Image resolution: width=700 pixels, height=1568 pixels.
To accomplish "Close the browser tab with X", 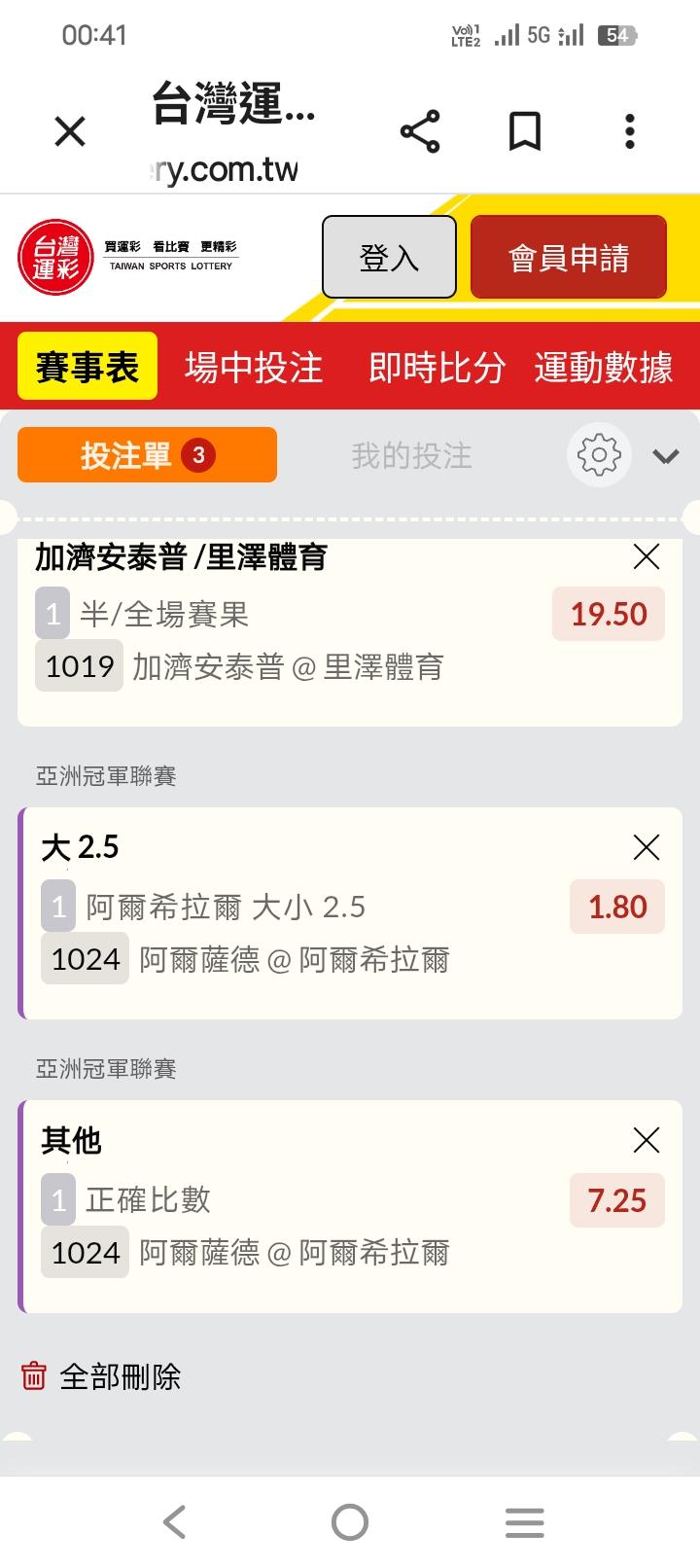I will [70, 131].
